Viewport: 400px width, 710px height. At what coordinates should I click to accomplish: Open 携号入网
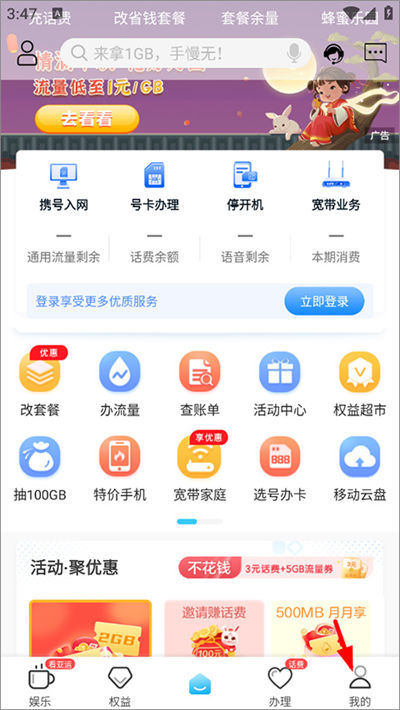coord(63,187)
